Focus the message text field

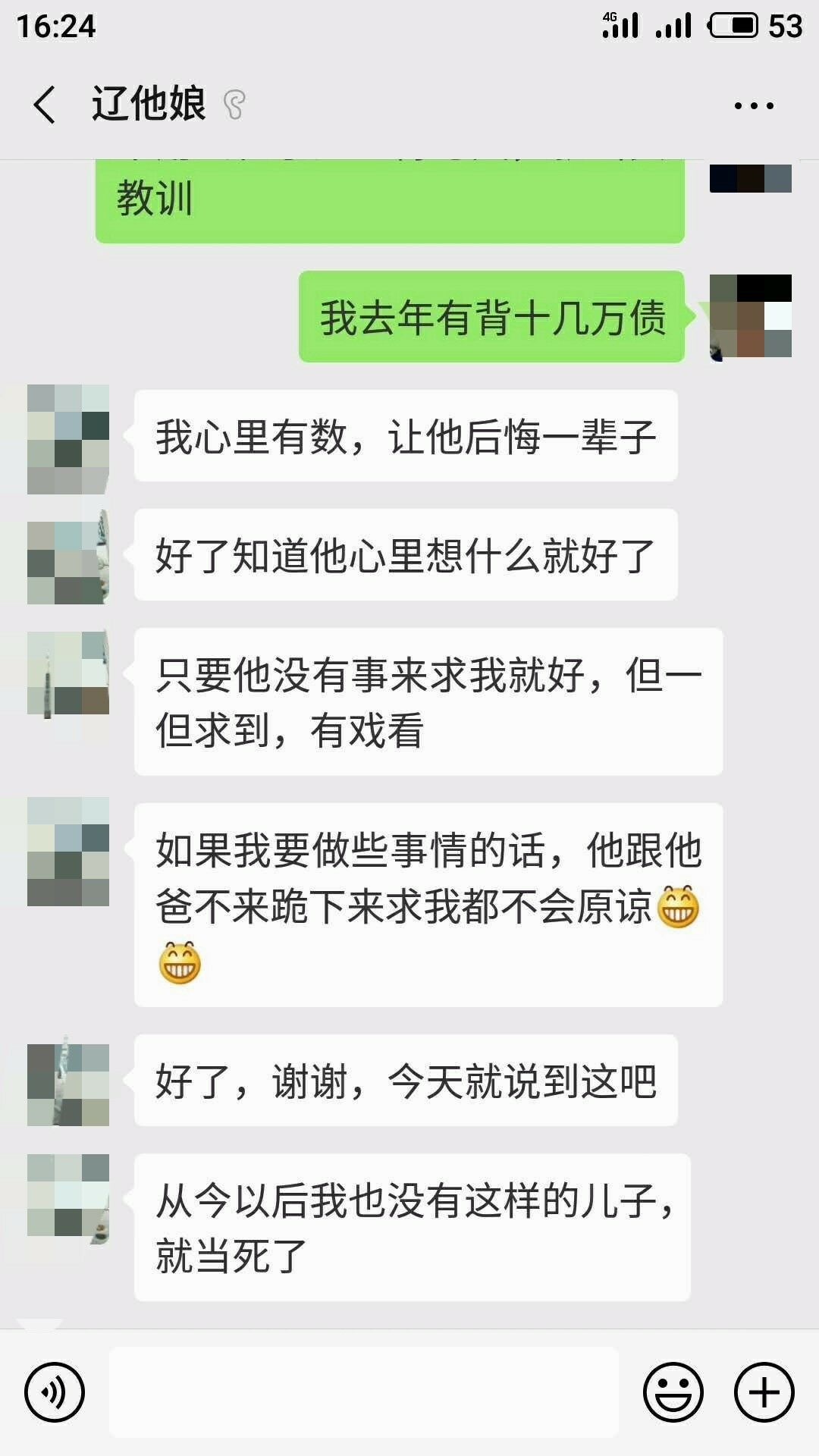coord(364,1392)
